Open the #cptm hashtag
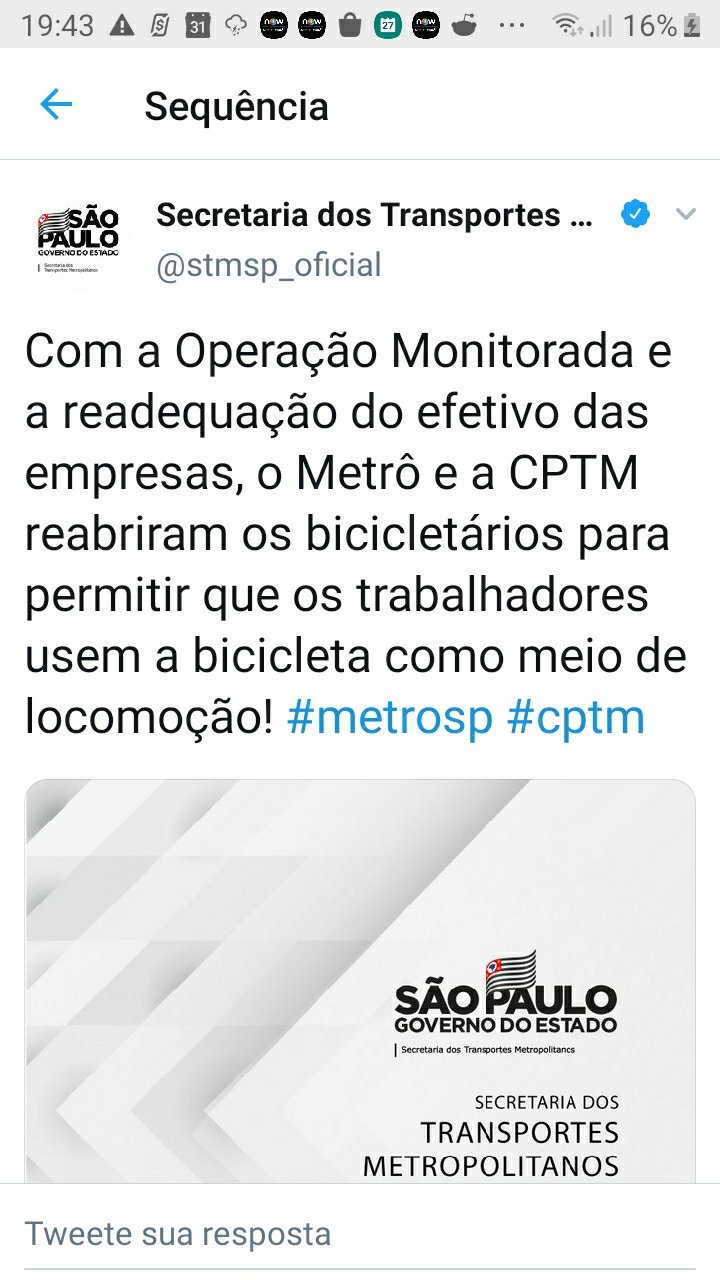The image size is (720, 1280). (x=576, y=718)
